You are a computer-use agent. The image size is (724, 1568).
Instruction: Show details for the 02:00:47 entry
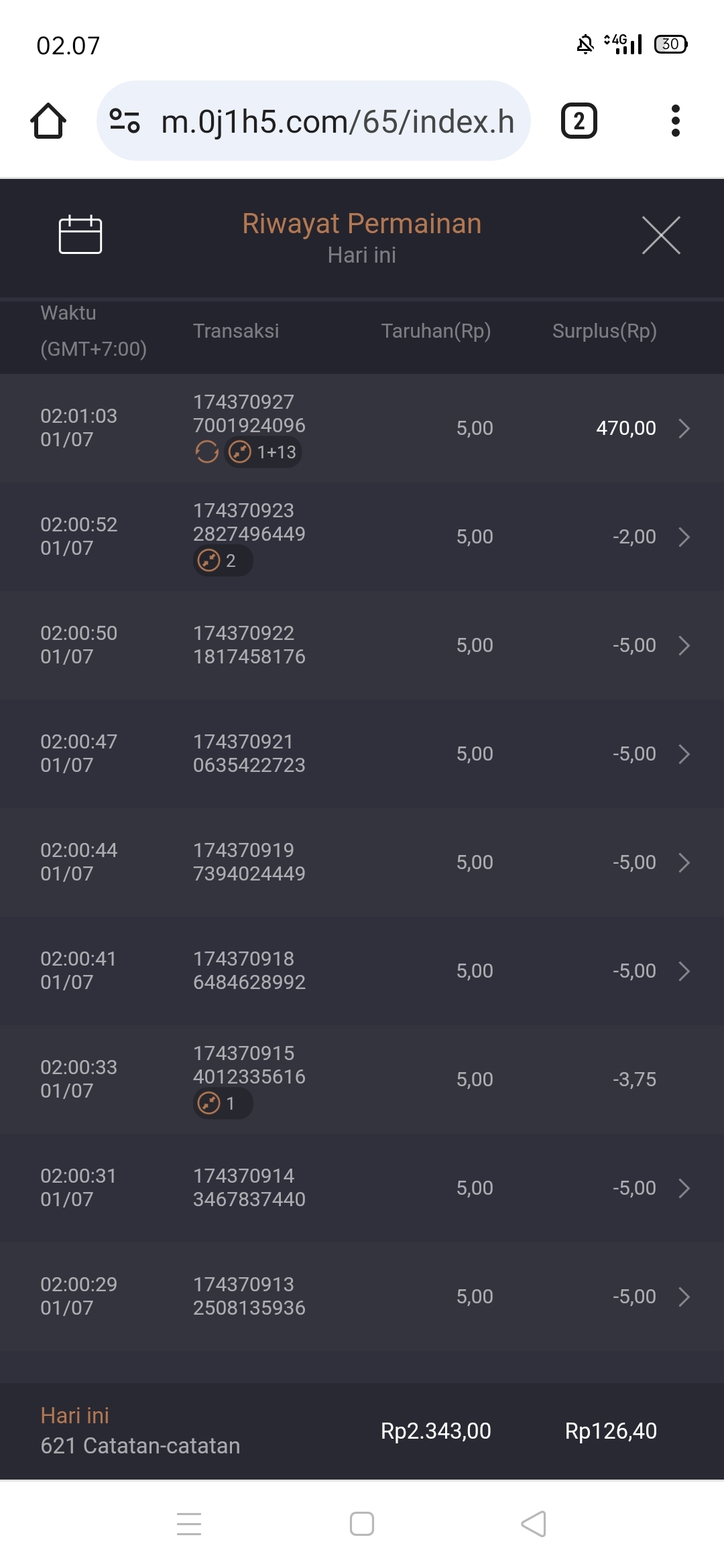coord(683,754)
